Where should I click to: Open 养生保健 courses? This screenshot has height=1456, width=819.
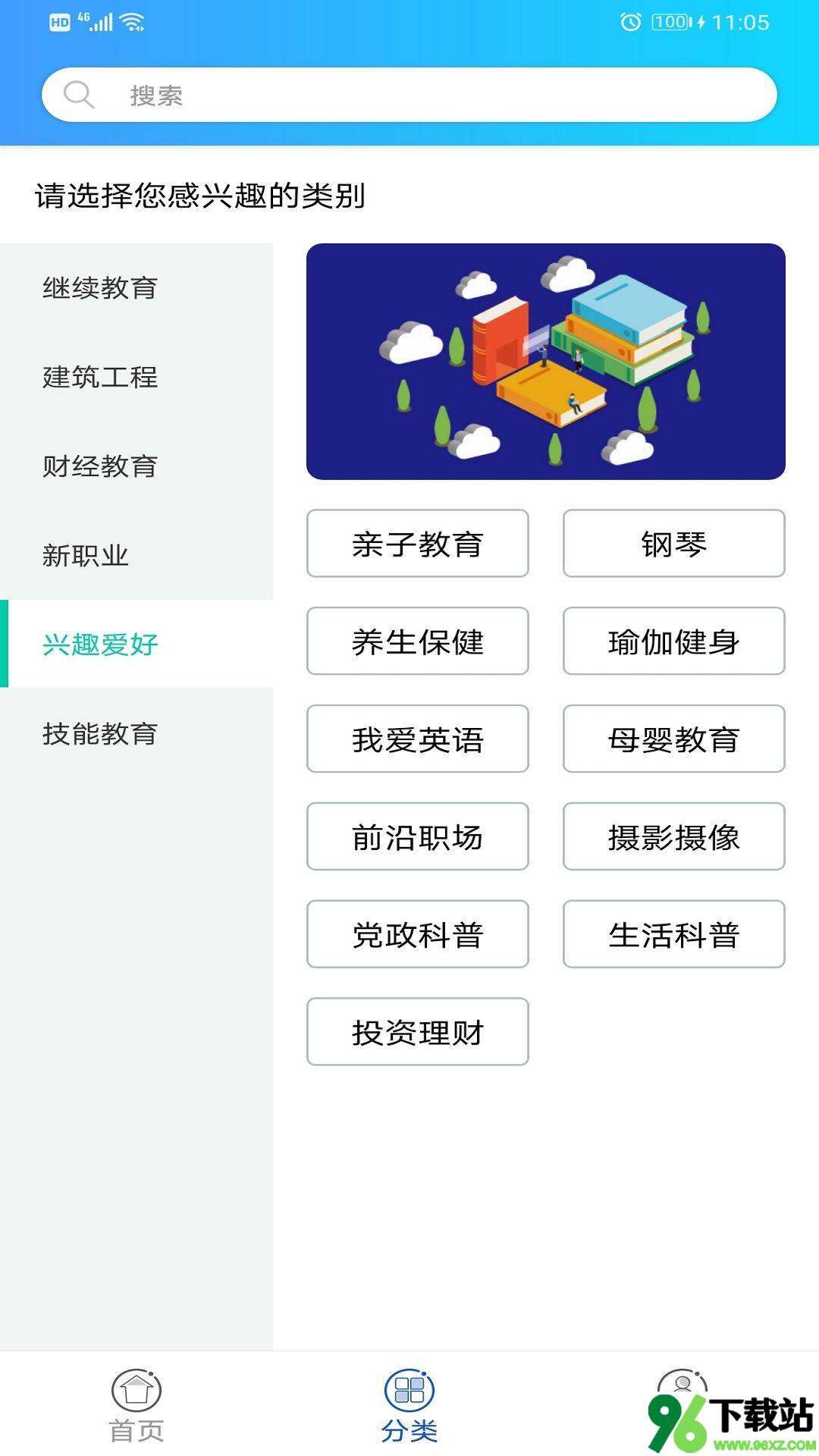pos(417,642)
